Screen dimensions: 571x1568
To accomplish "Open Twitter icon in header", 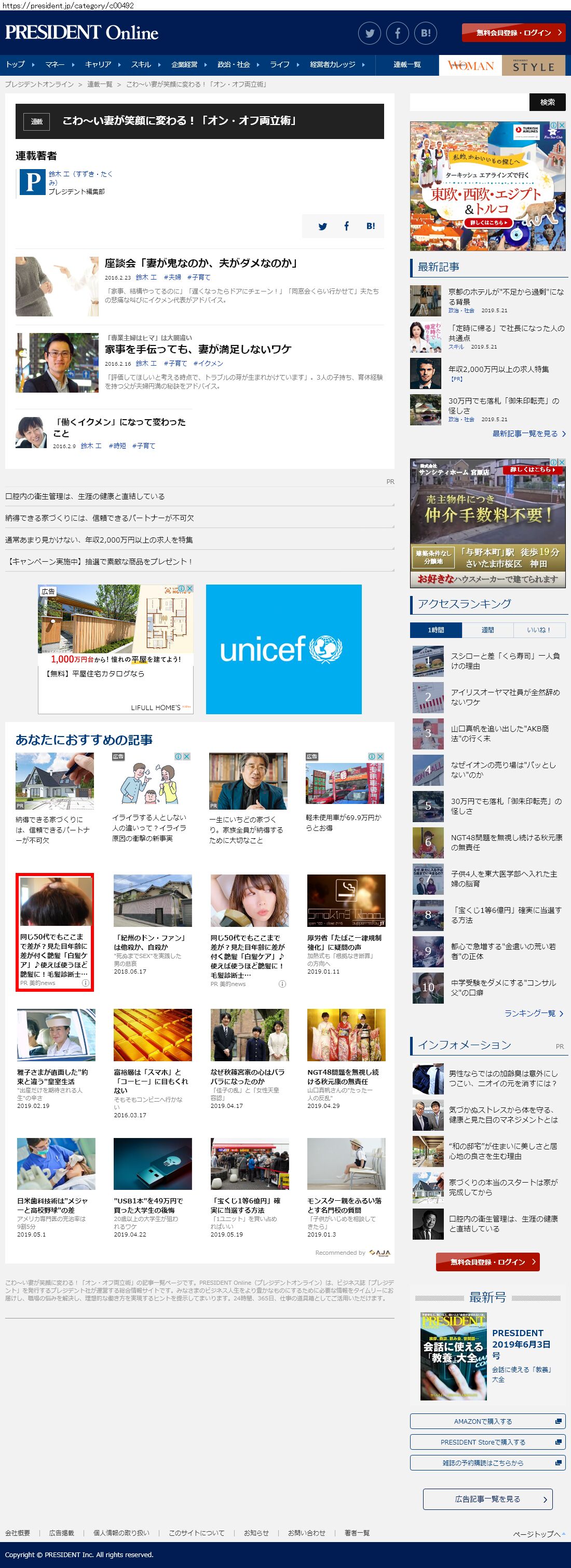I will click(x=369, y=33).
